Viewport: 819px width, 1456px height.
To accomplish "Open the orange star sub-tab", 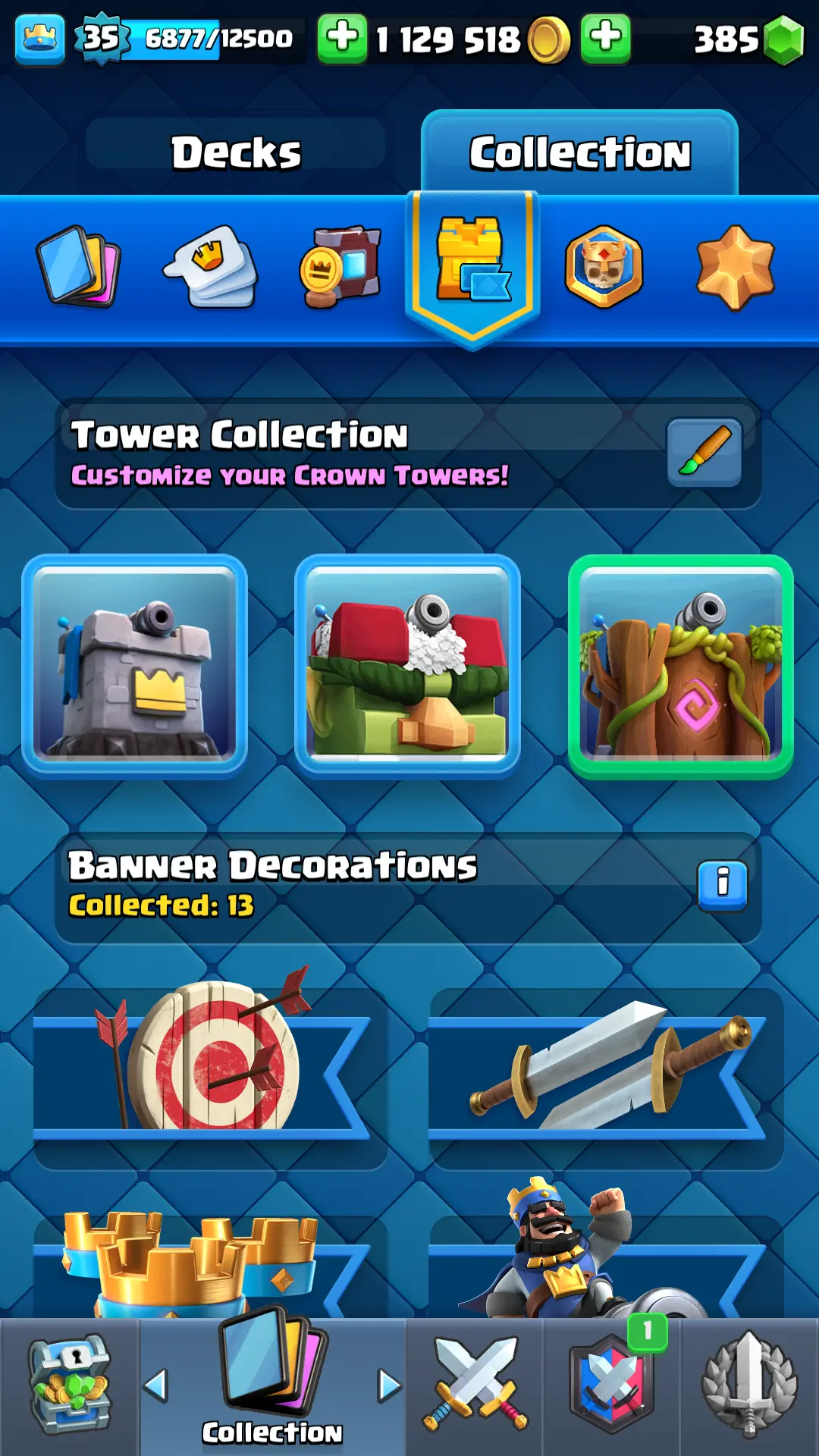I will pos(735,265).
